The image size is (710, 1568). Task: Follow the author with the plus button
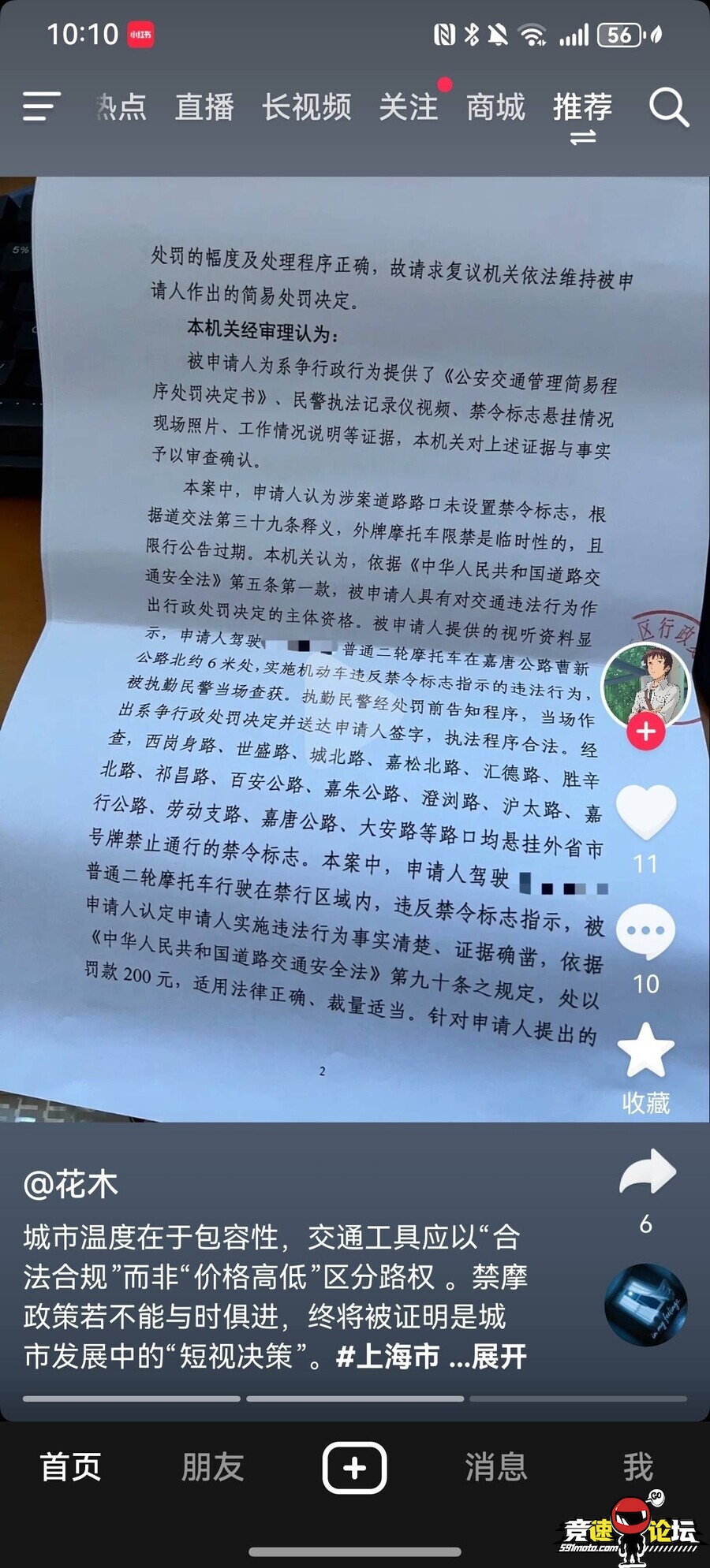(645, 732)
